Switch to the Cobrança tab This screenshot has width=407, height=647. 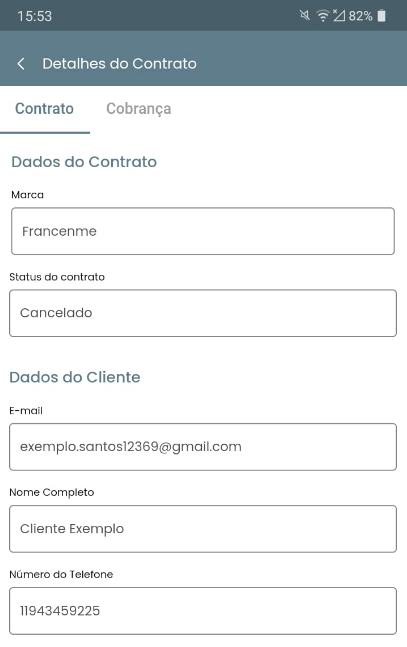(x=138, y=109)
